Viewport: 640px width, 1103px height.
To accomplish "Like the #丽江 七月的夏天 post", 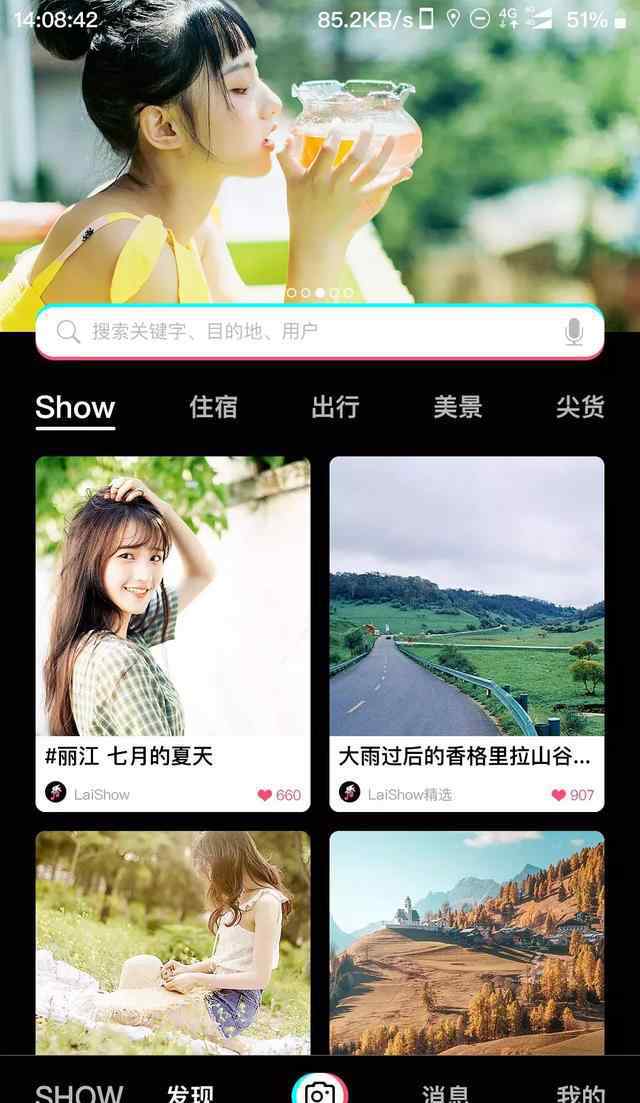I will (265, 795).
